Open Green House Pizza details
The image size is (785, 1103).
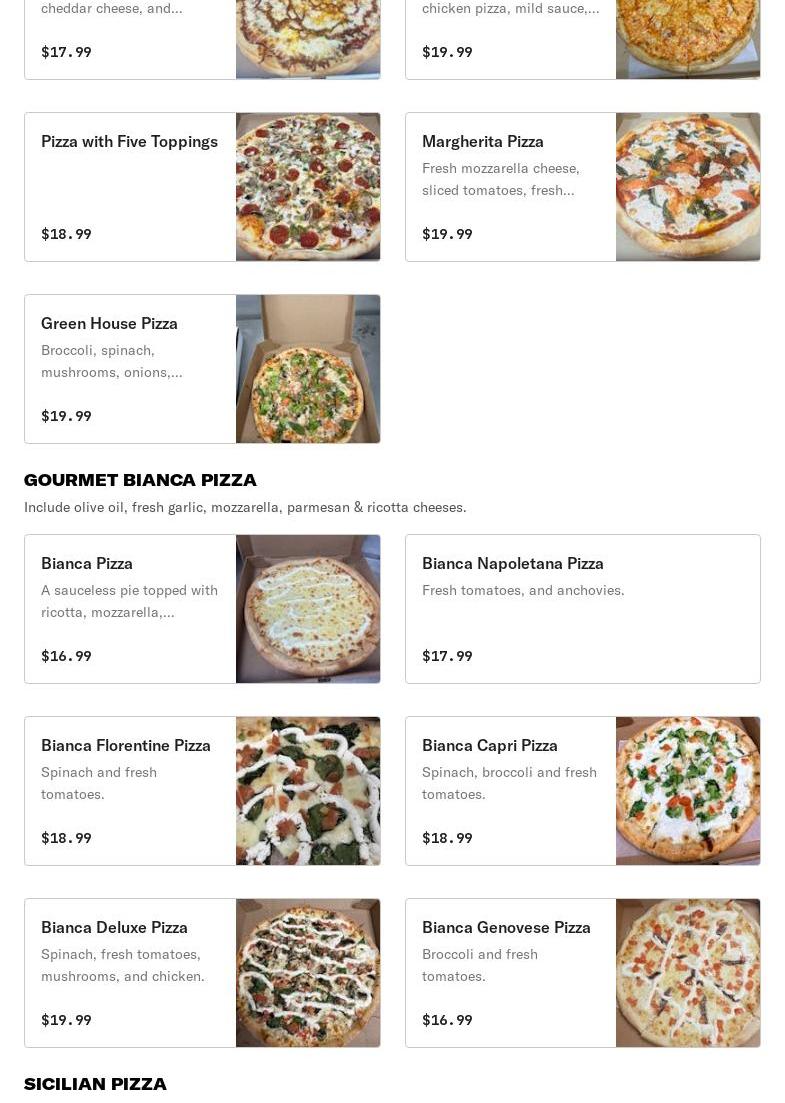click(202, 369)
